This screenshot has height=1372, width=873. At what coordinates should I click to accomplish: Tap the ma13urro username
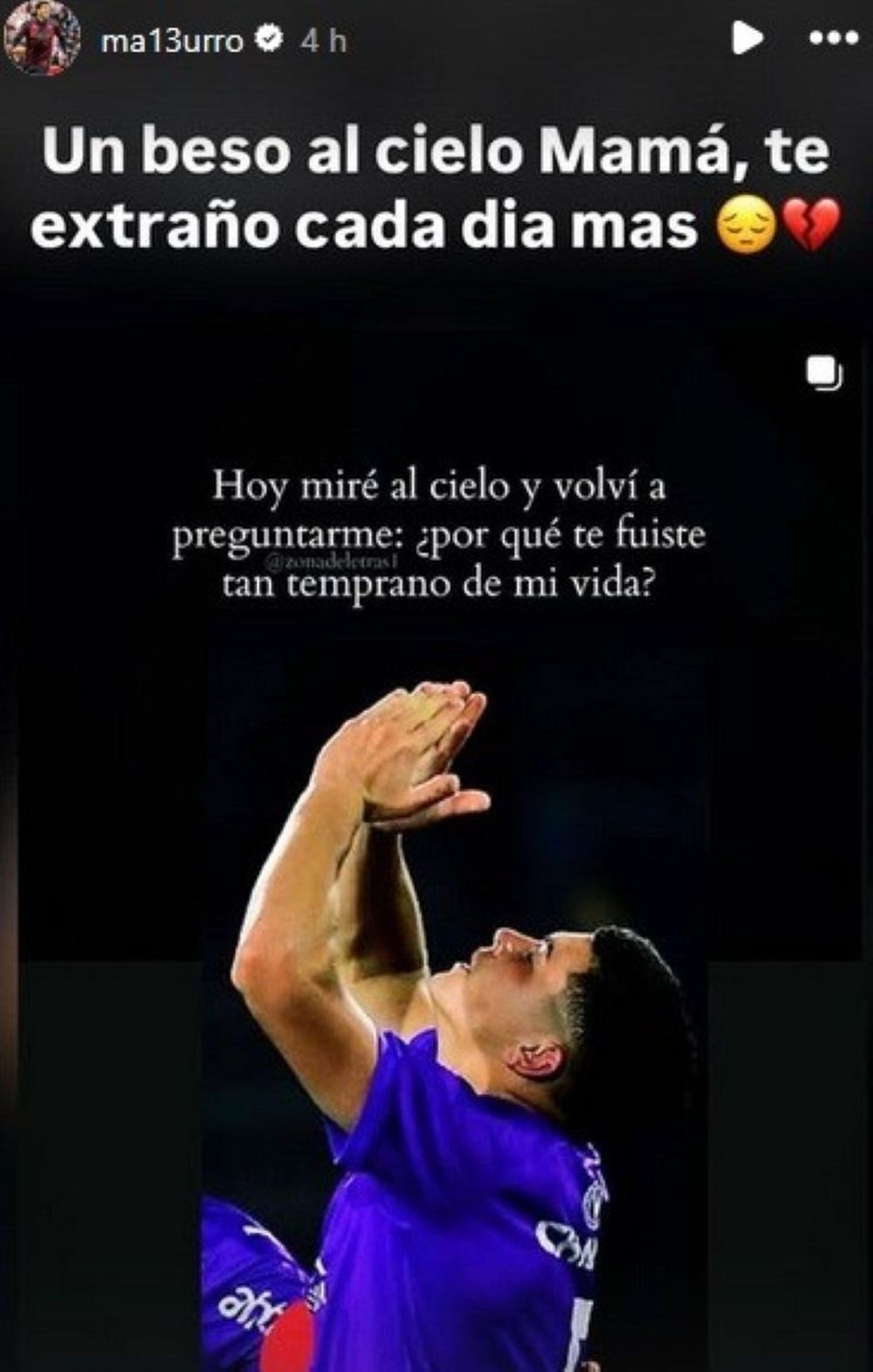pyautogui.click(x=172, y=40)
